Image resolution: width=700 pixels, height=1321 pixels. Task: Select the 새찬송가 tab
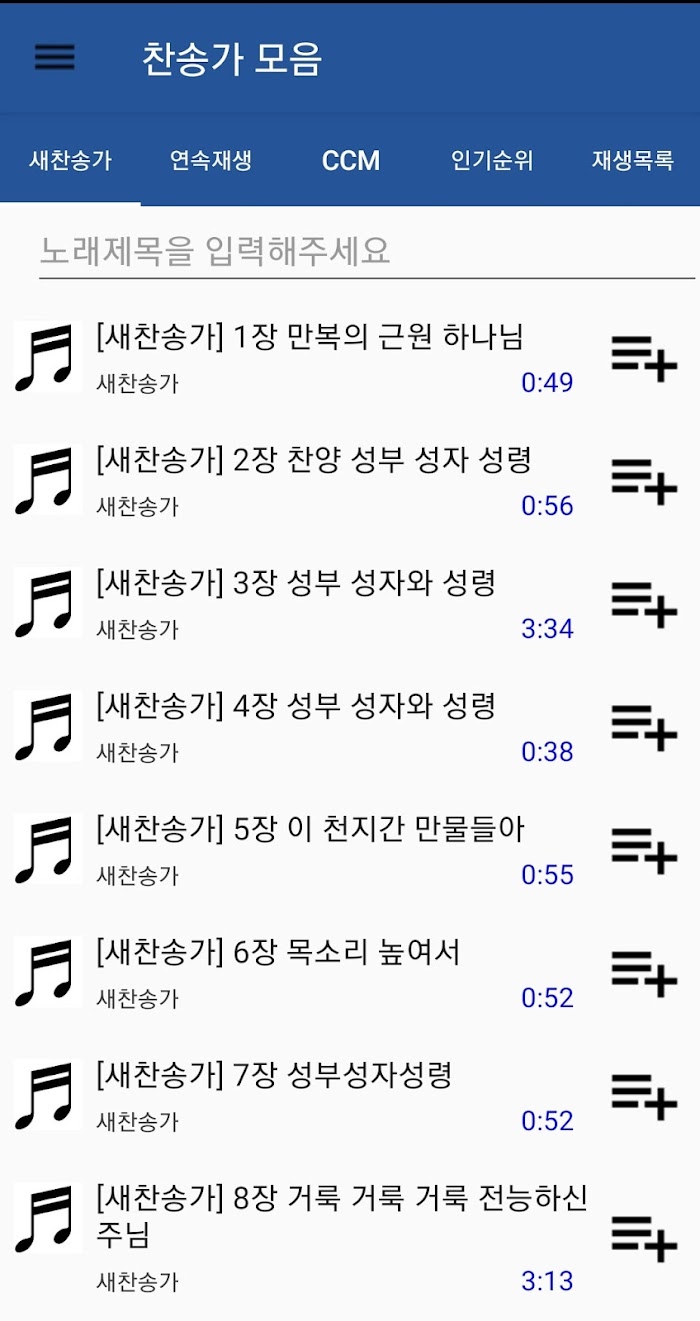click(70, 160)
